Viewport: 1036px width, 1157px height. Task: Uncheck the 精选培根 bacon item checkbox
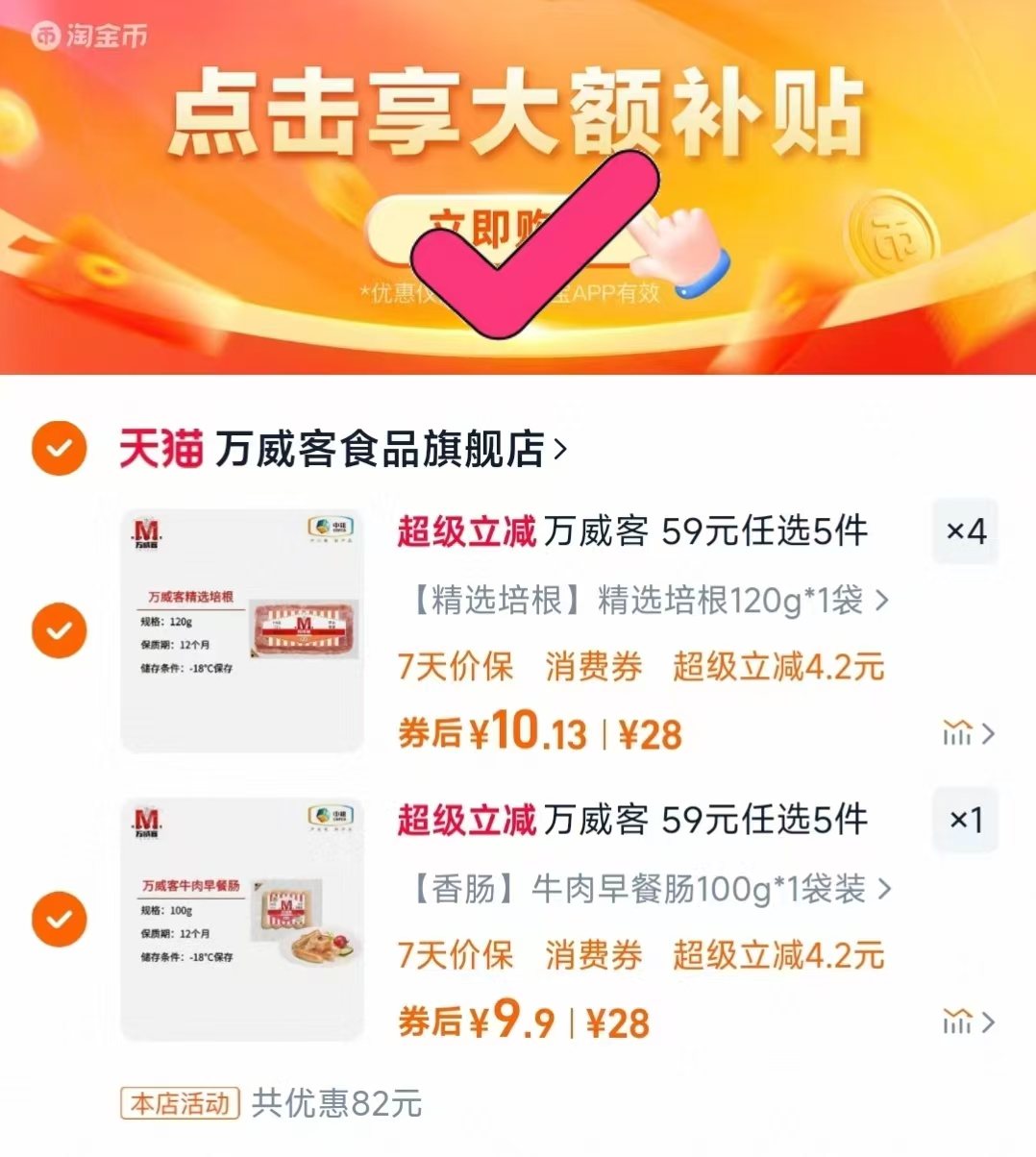59,630
